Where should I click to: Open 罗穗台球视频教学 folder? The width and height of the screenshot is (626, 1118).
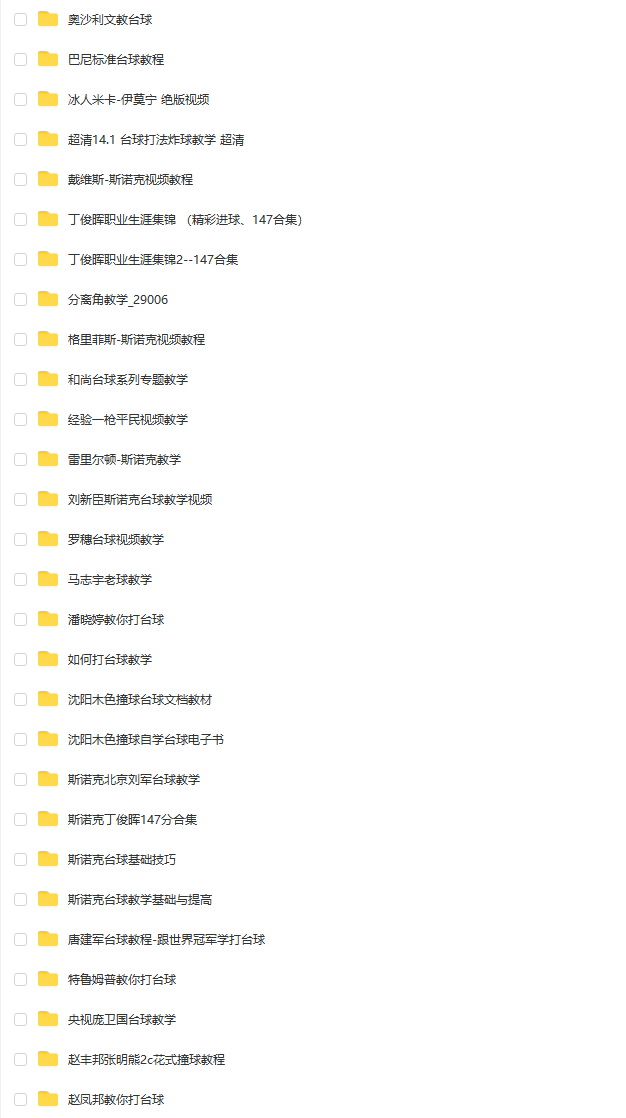tap(116, 539)
